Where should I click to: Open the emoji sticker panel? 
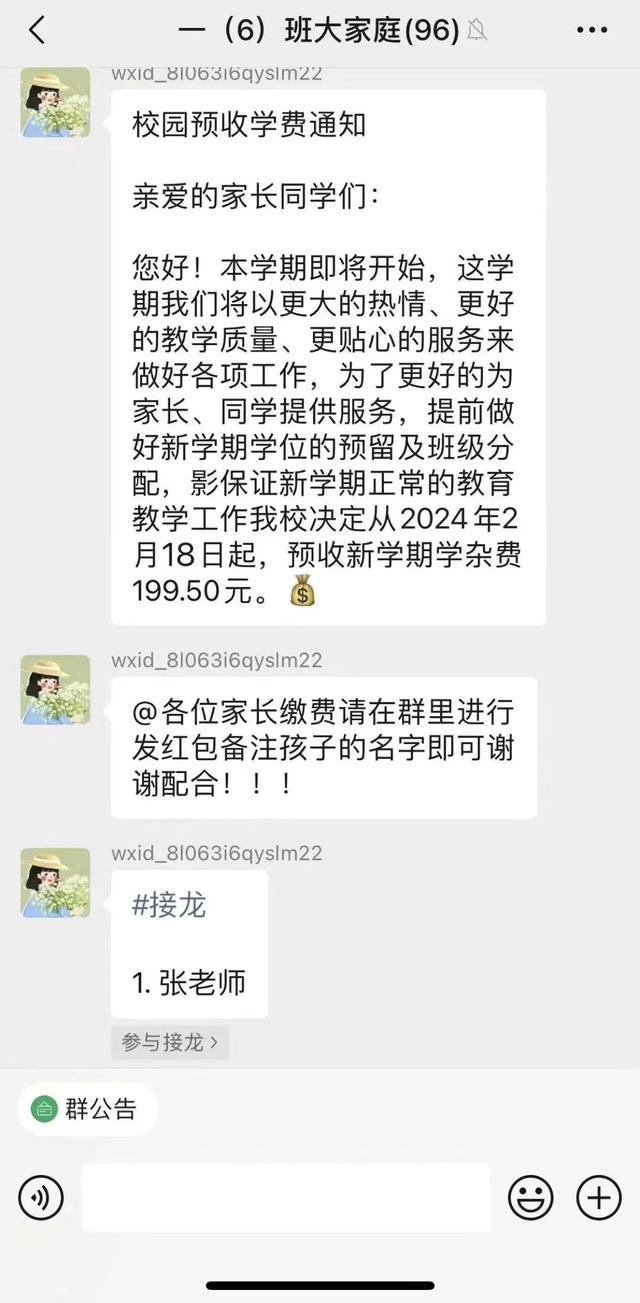click(x=530, y=1197)
